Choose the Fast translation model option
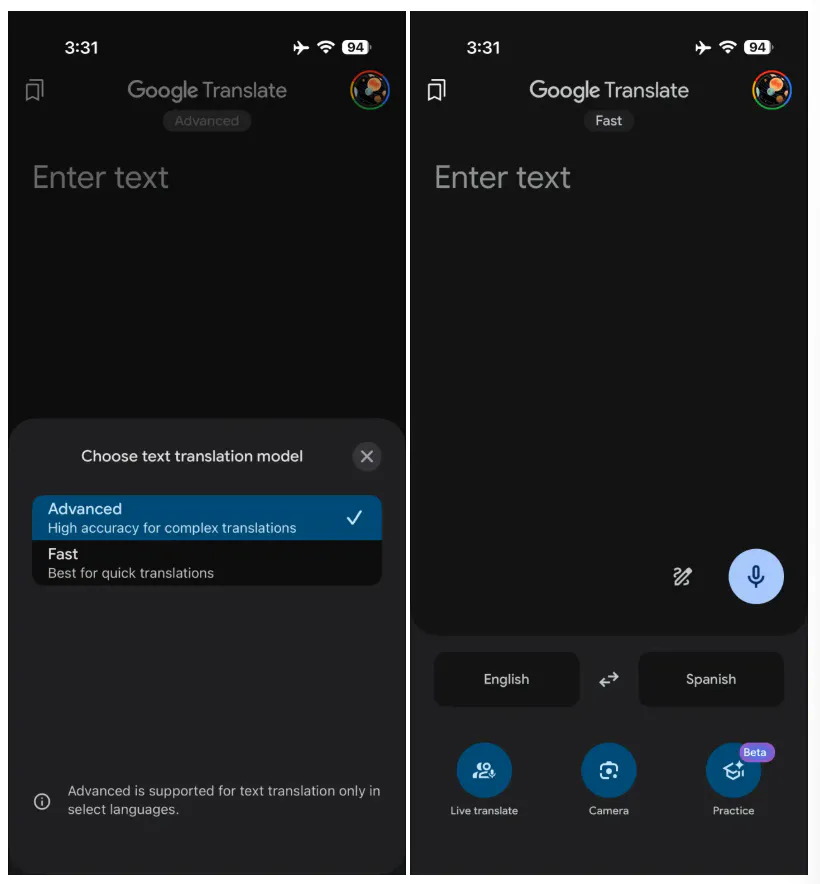 207,563
